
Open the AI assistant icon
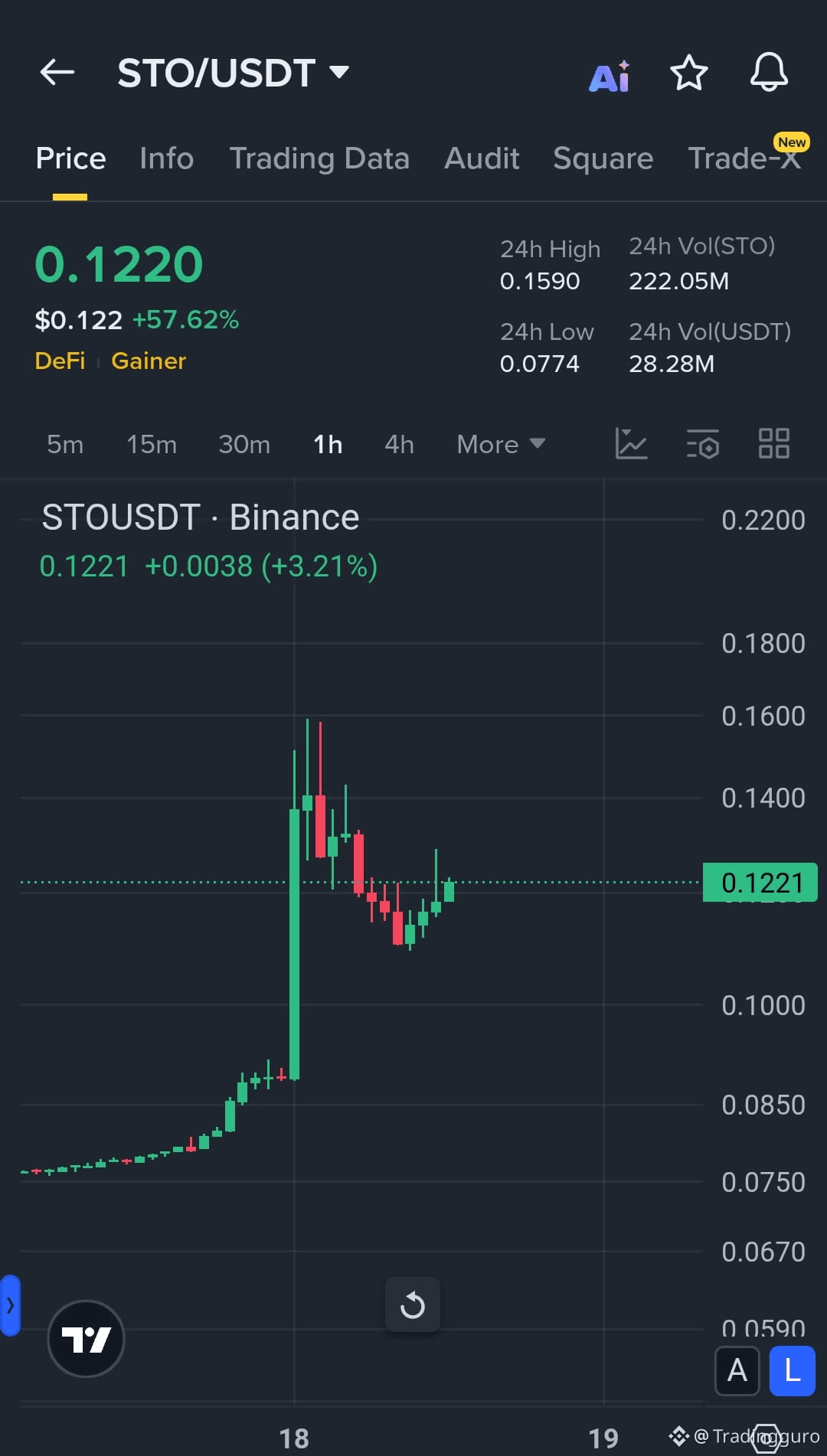coord(610,75)
